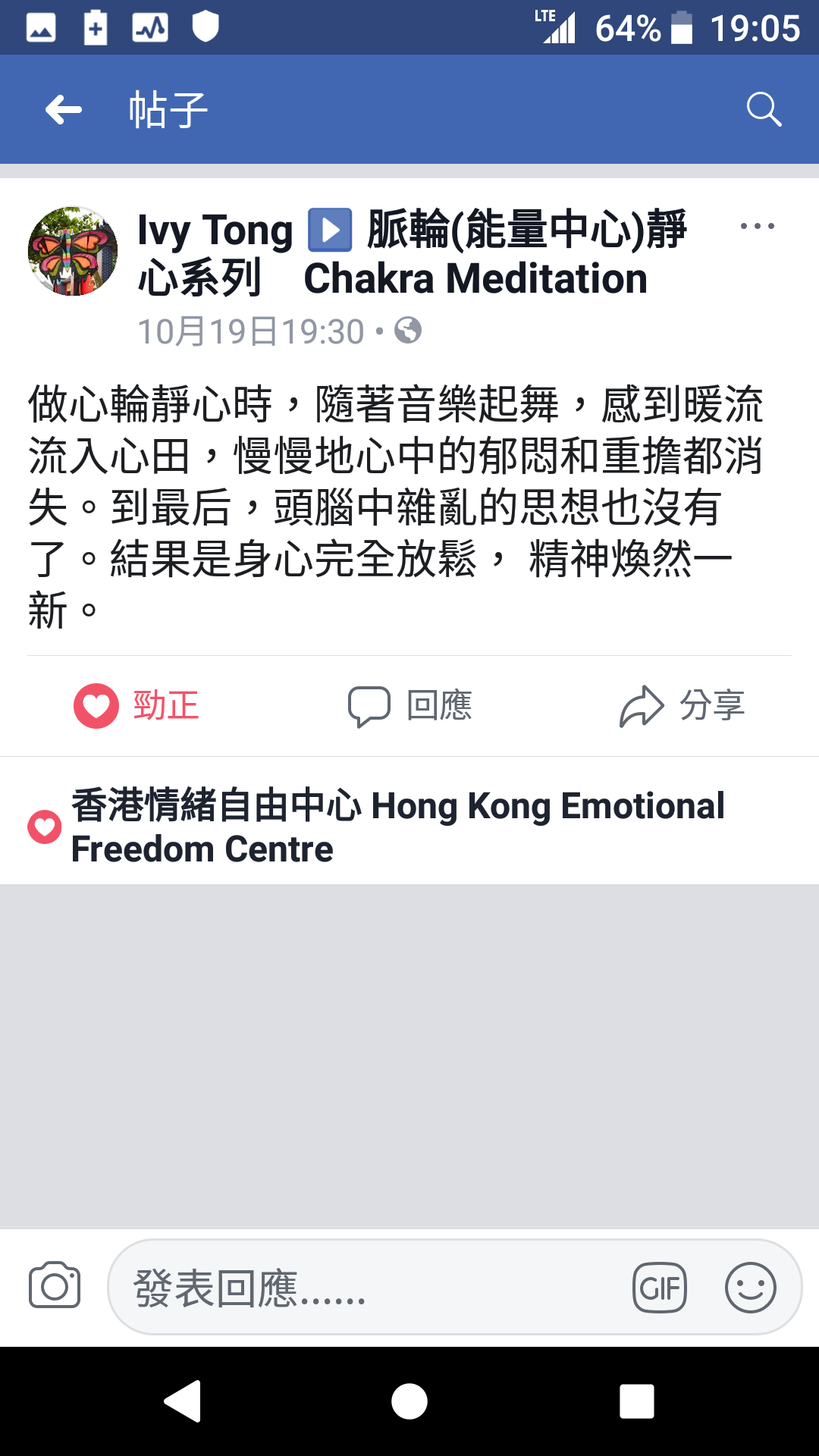Go back using the top arrow
Image resolution: width=819 pixels, height=1456 pixels.
click(64, 110)
